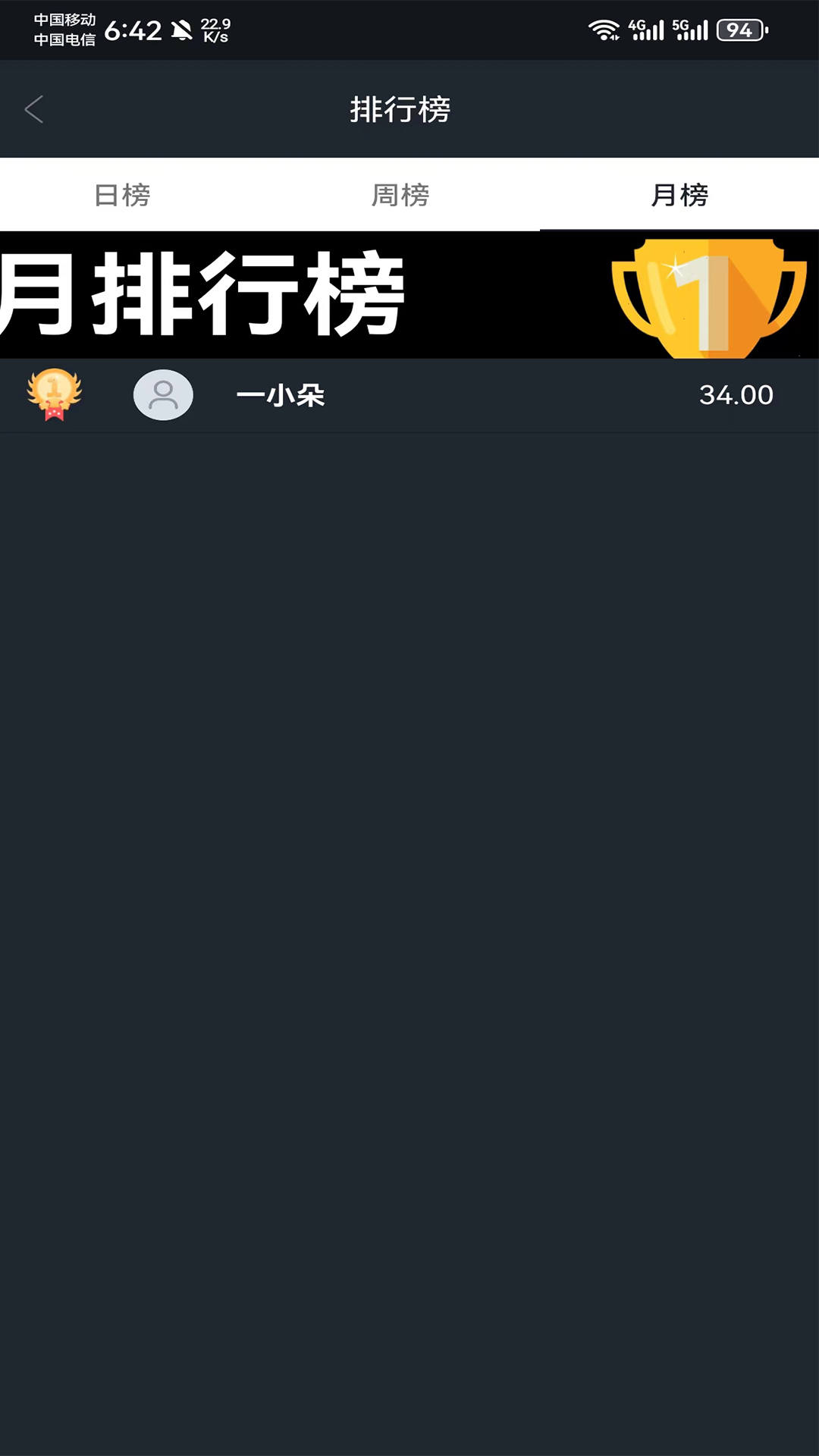Viewport: 819px width, 1456px height.
Task: Open the ranking entry for 一小朵
Action: tap(409, 395)
